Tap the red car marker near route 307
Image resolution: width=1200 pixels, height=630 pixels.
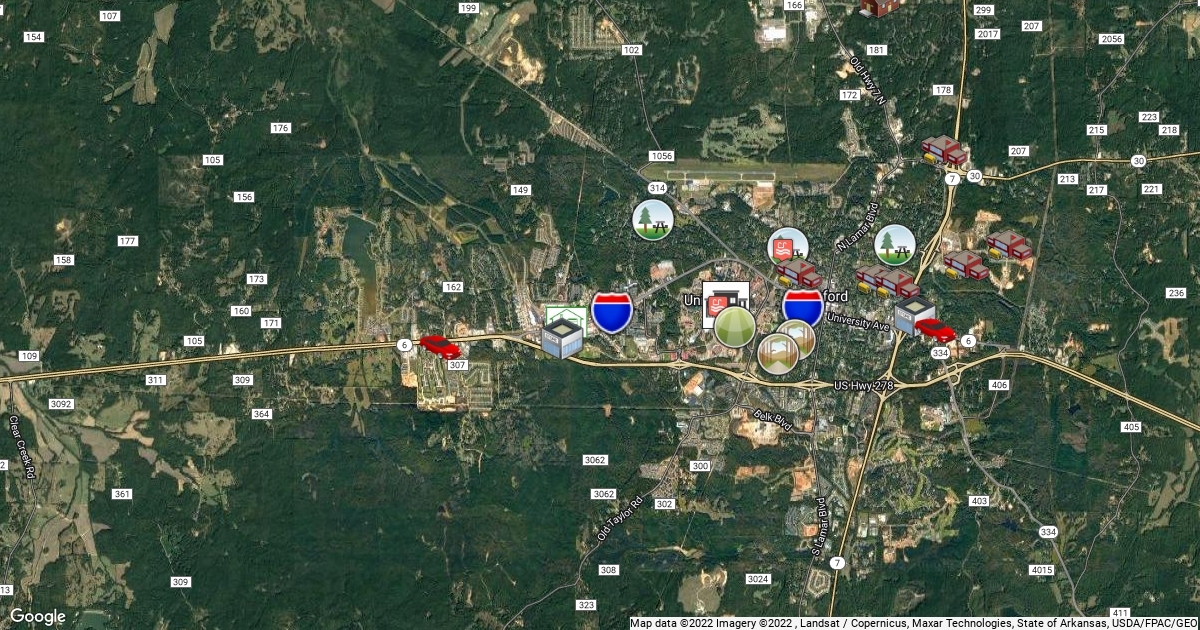coord(440,347)
